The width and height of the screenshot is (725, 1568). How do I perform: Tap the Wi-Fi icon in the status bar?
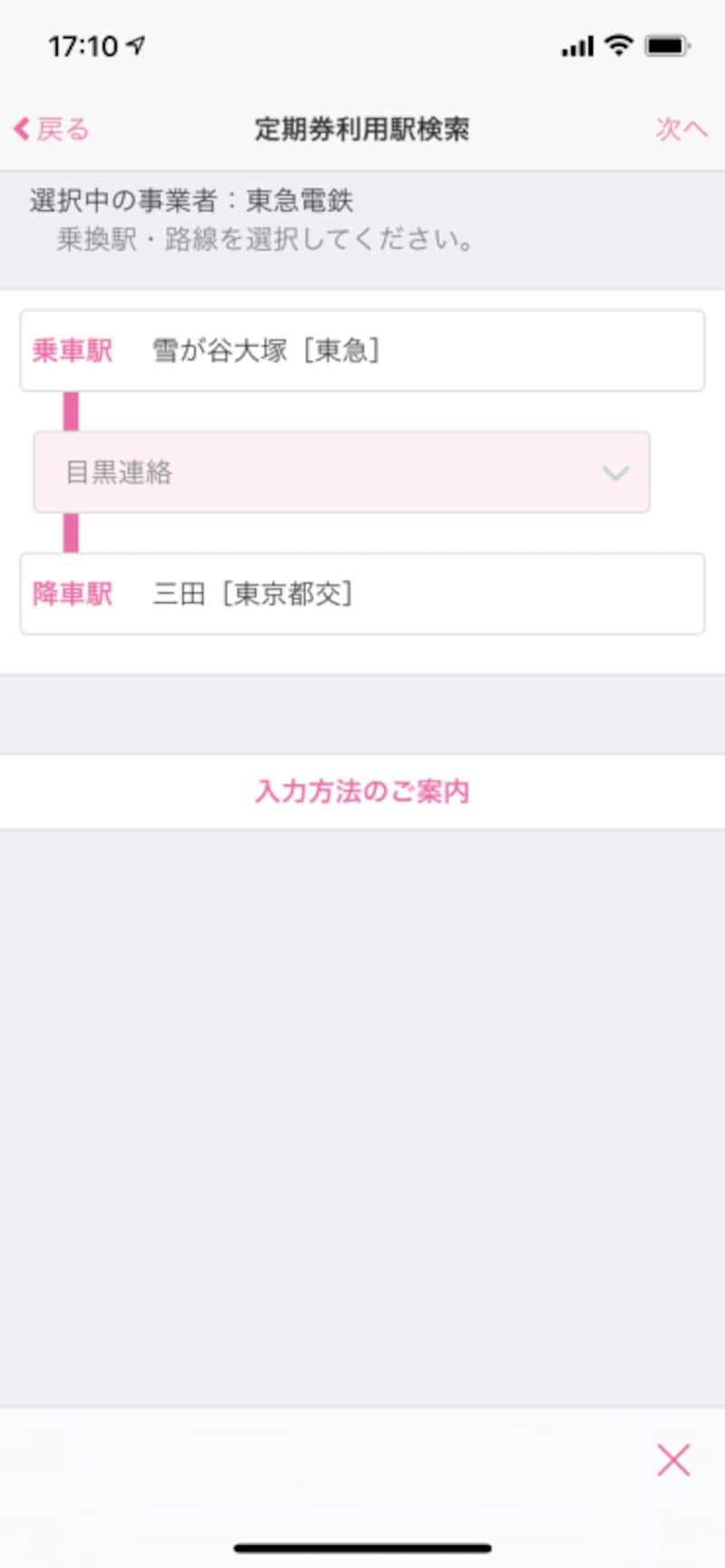point(618,44)
